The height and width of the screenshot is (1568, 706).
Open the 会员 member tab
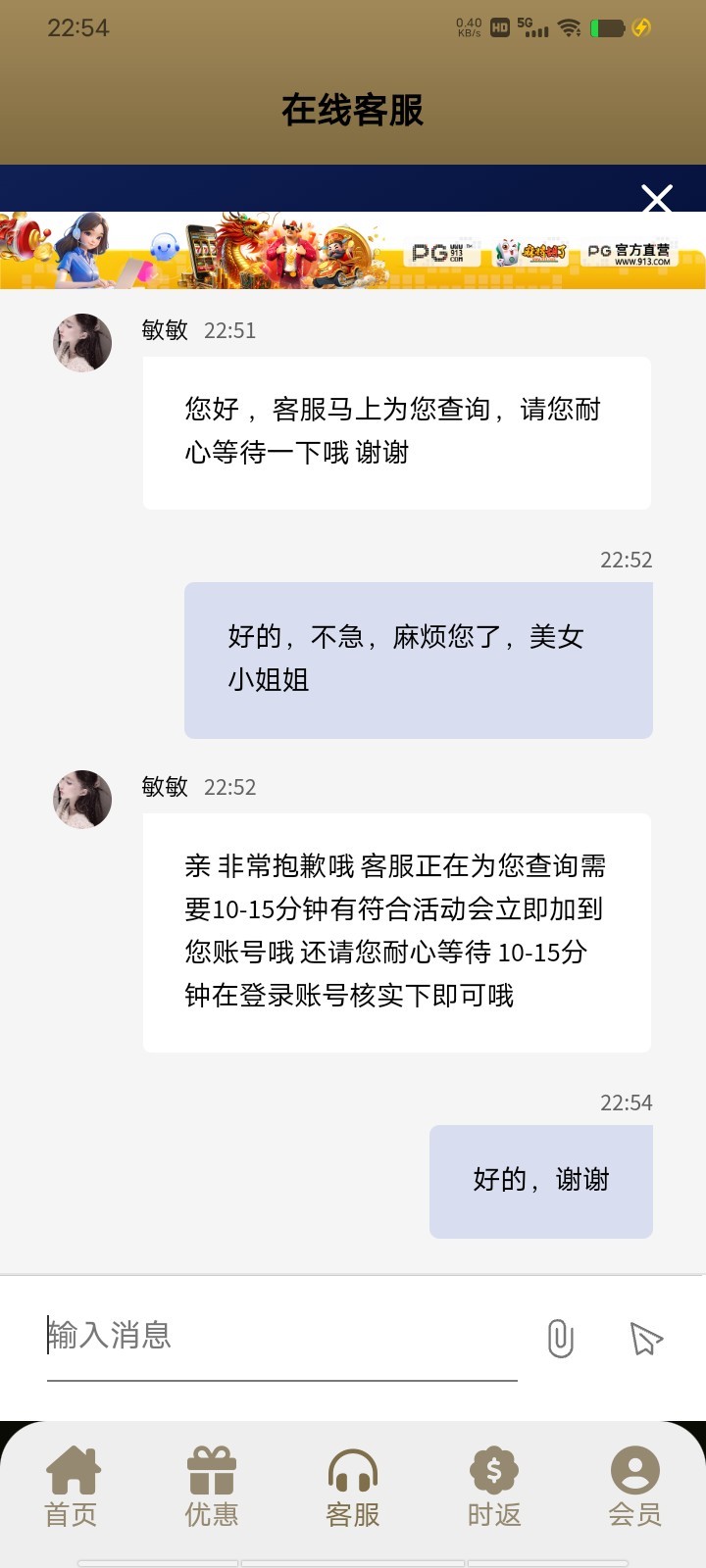pyautogui.click(x=634, y=1486)
